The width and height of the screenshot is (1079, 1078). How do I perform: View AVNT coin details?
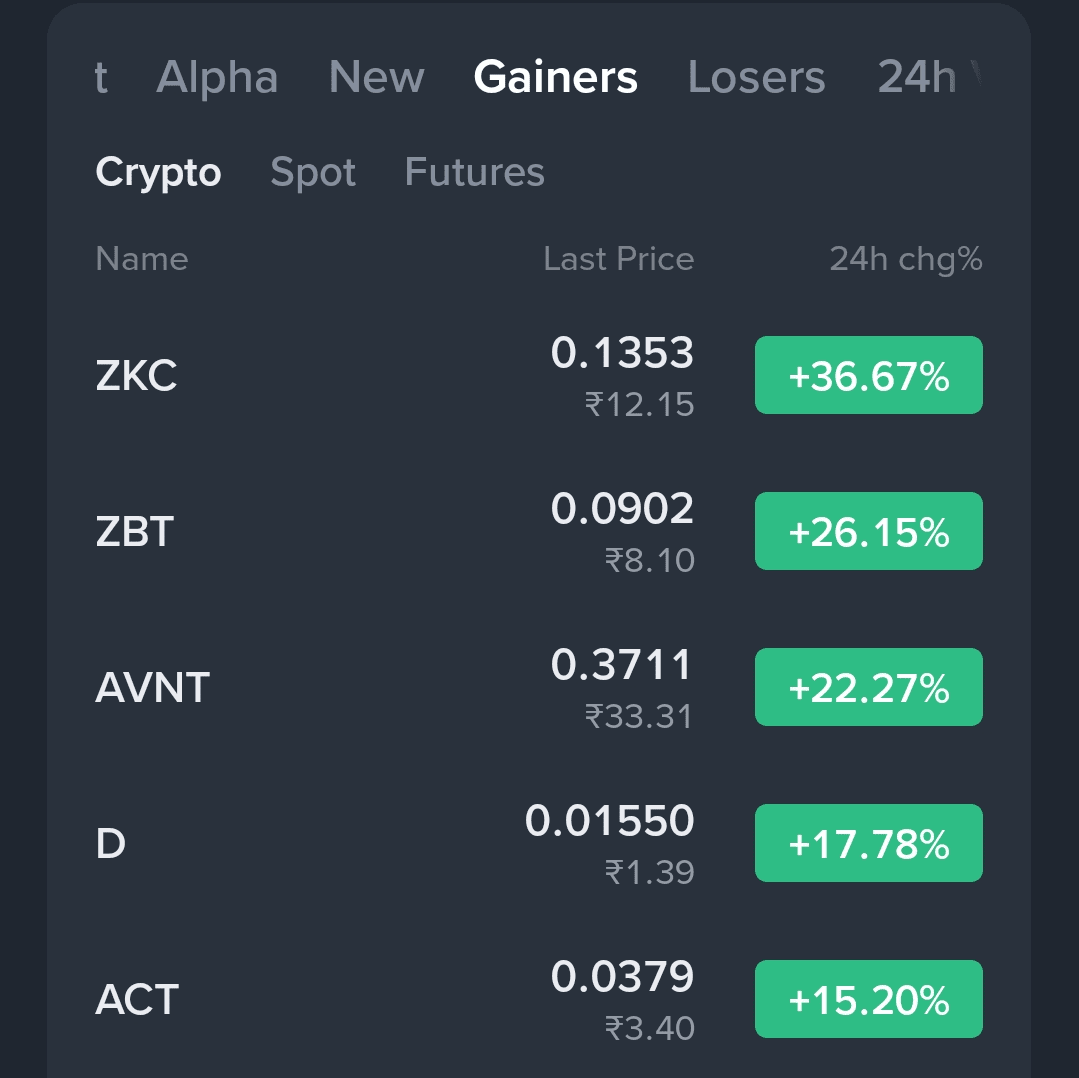[x=153, y=688]
